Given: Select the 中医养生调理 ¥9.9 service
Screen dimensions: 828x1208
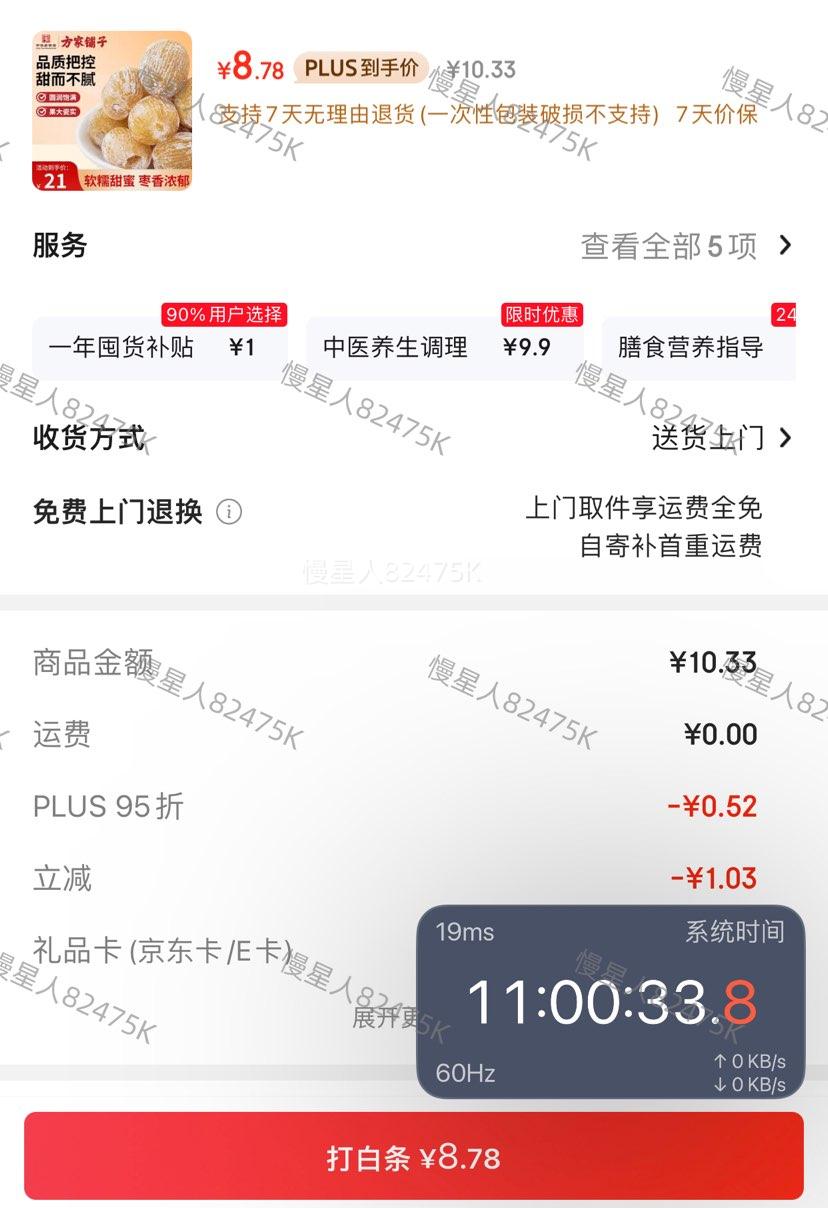Looking at the screenshot, I should pyautogui.click(x=432, y=348).
